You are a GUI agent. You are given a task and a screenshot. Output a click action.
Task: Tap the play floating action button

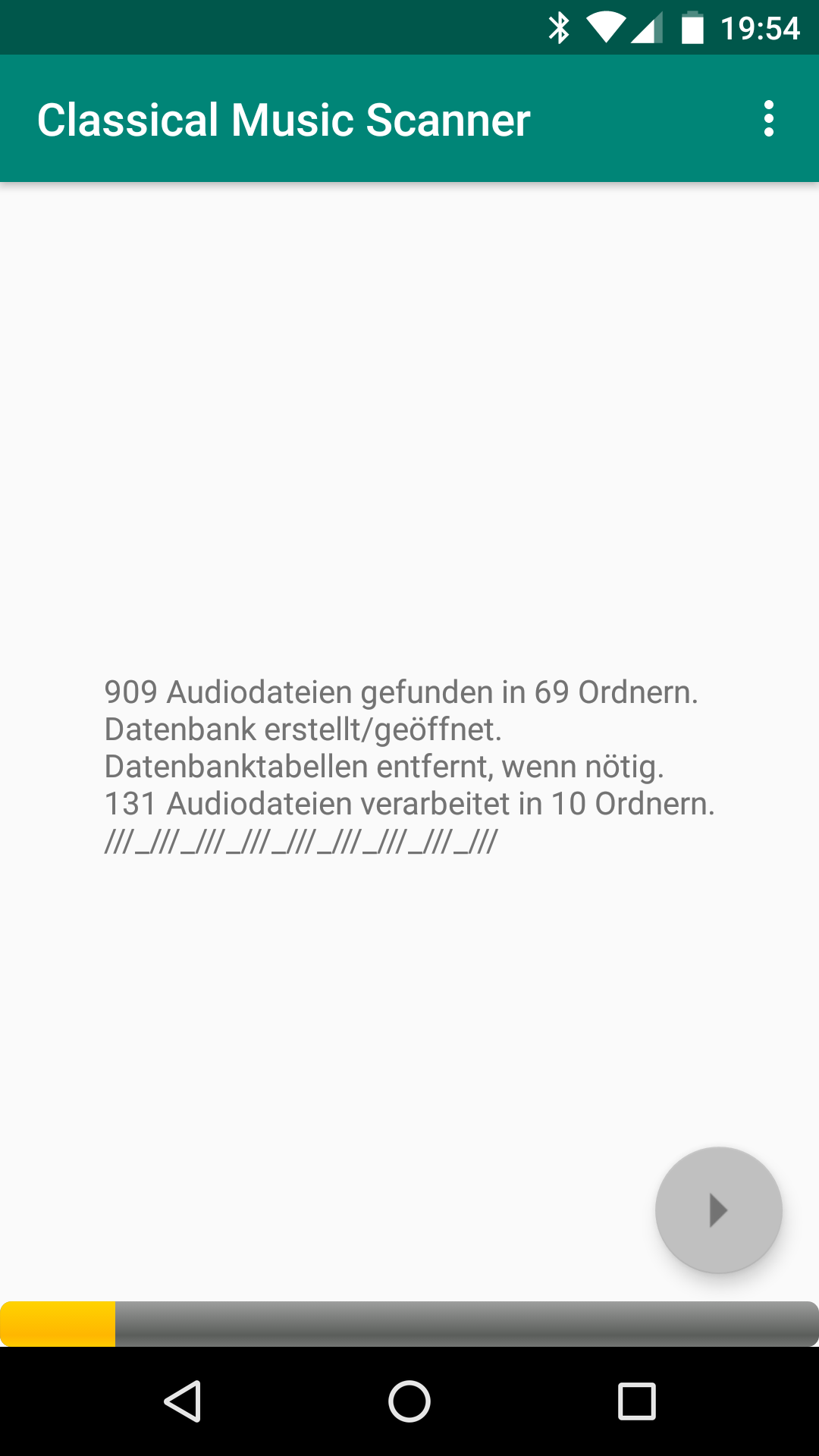tap(718, 1210)
